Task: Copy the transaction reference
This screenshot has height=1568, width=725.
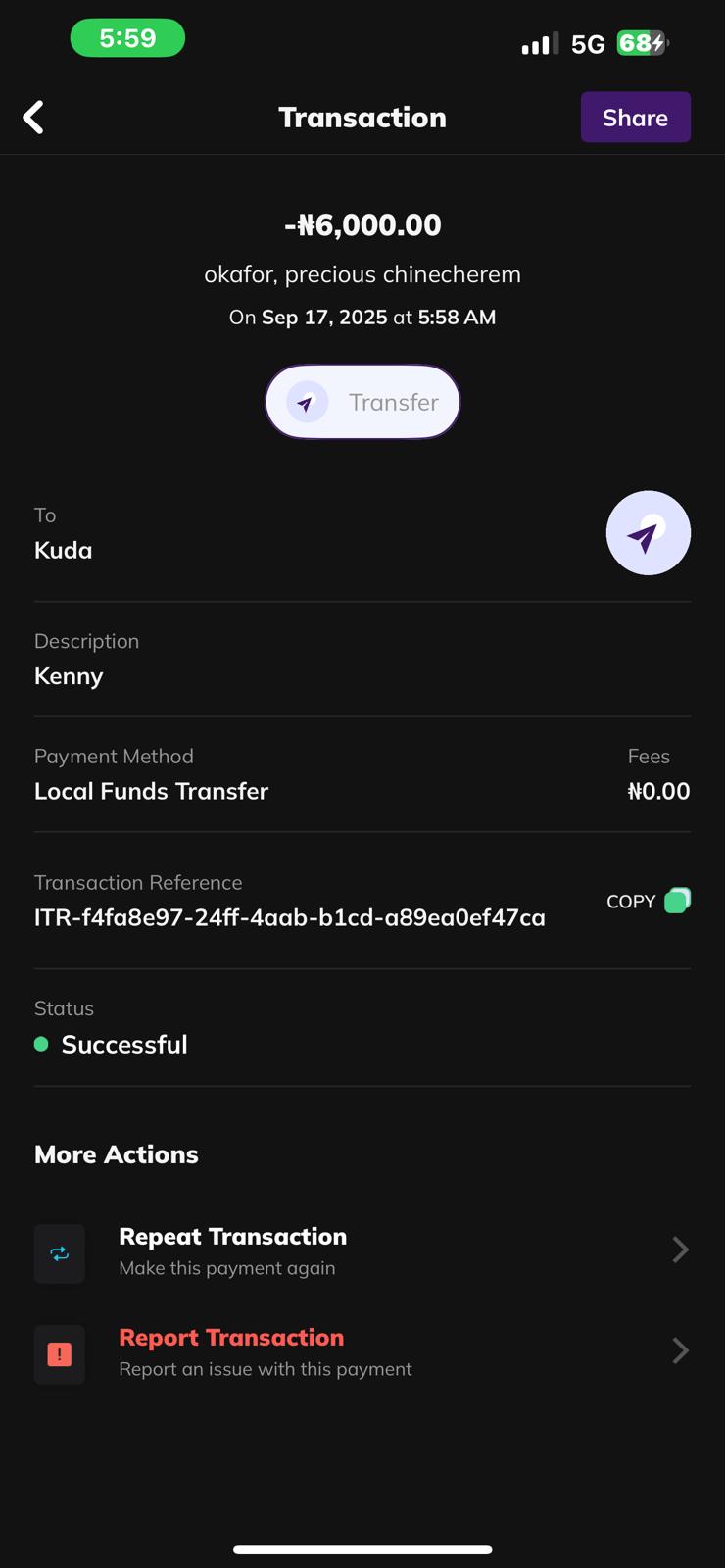Action: tap(649, 901)
